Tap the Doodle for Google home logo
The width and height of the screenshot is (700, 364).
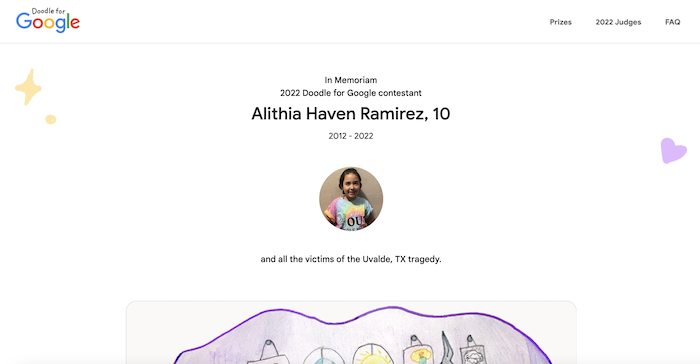(x=48, y=21)
